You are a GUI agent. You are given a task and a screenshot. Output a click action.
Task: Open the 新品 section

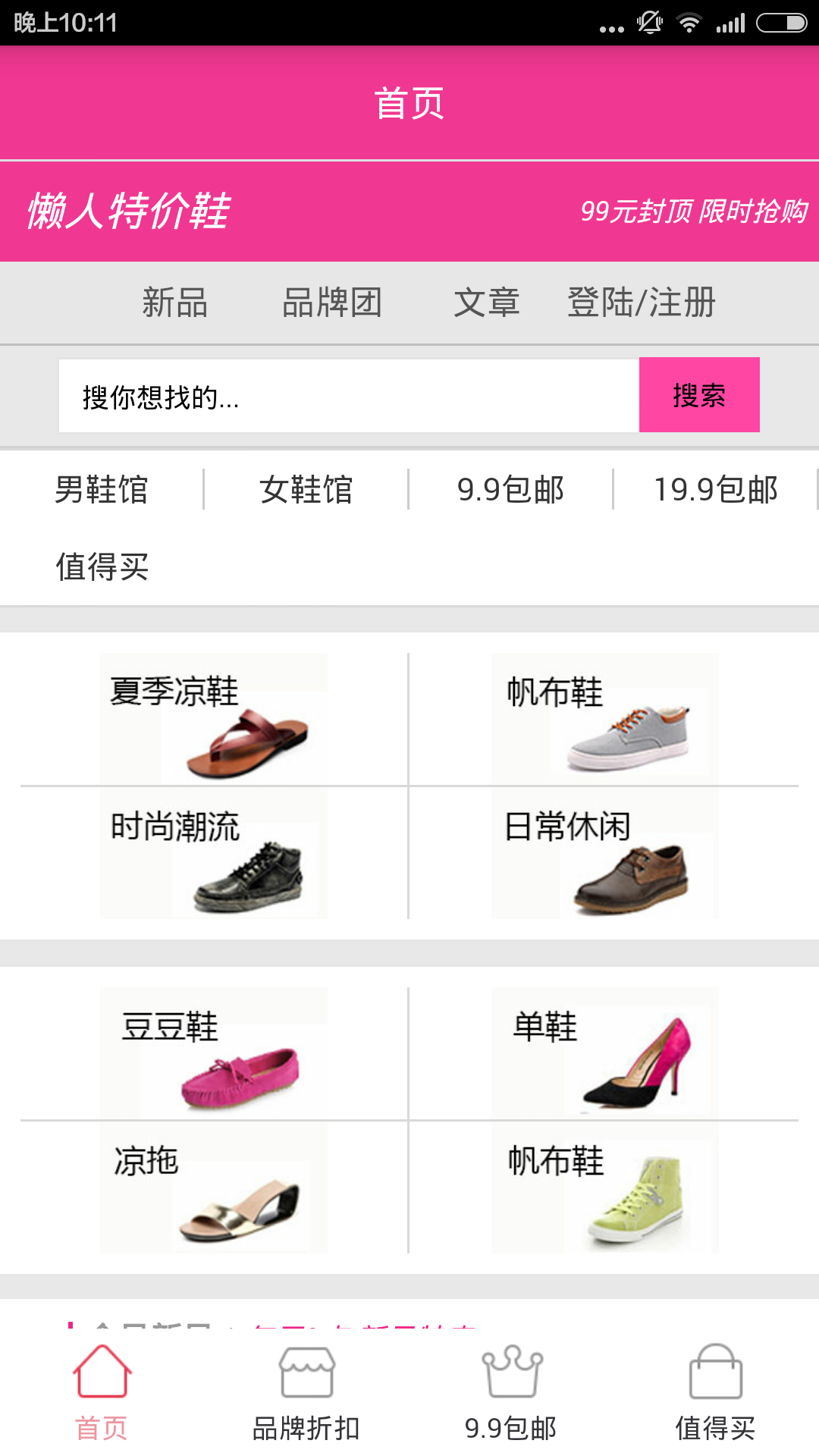(175, 303)
